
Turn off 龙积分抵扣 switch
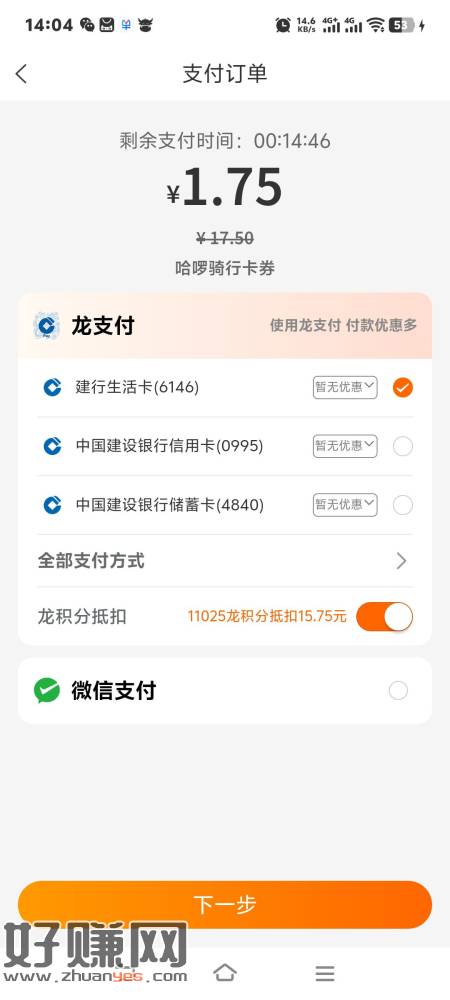(x=384, y=617)
